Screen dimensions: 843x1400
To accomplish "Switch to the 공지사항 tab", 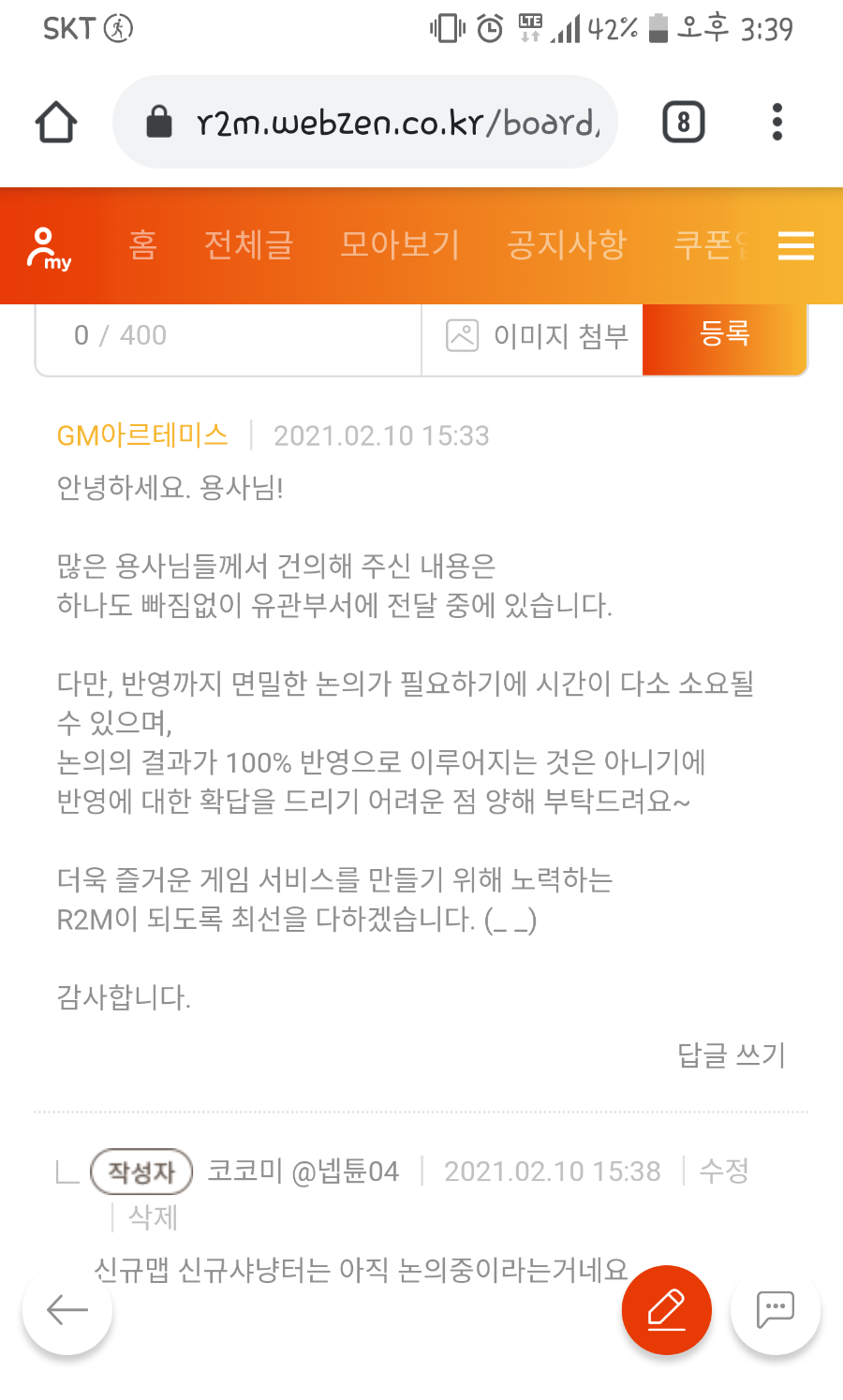I will pos(567,245).
